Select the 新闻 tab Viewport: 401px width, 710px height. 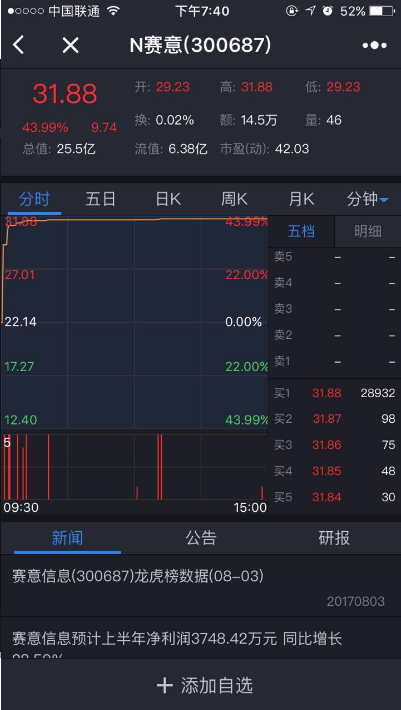coord(67,538)
